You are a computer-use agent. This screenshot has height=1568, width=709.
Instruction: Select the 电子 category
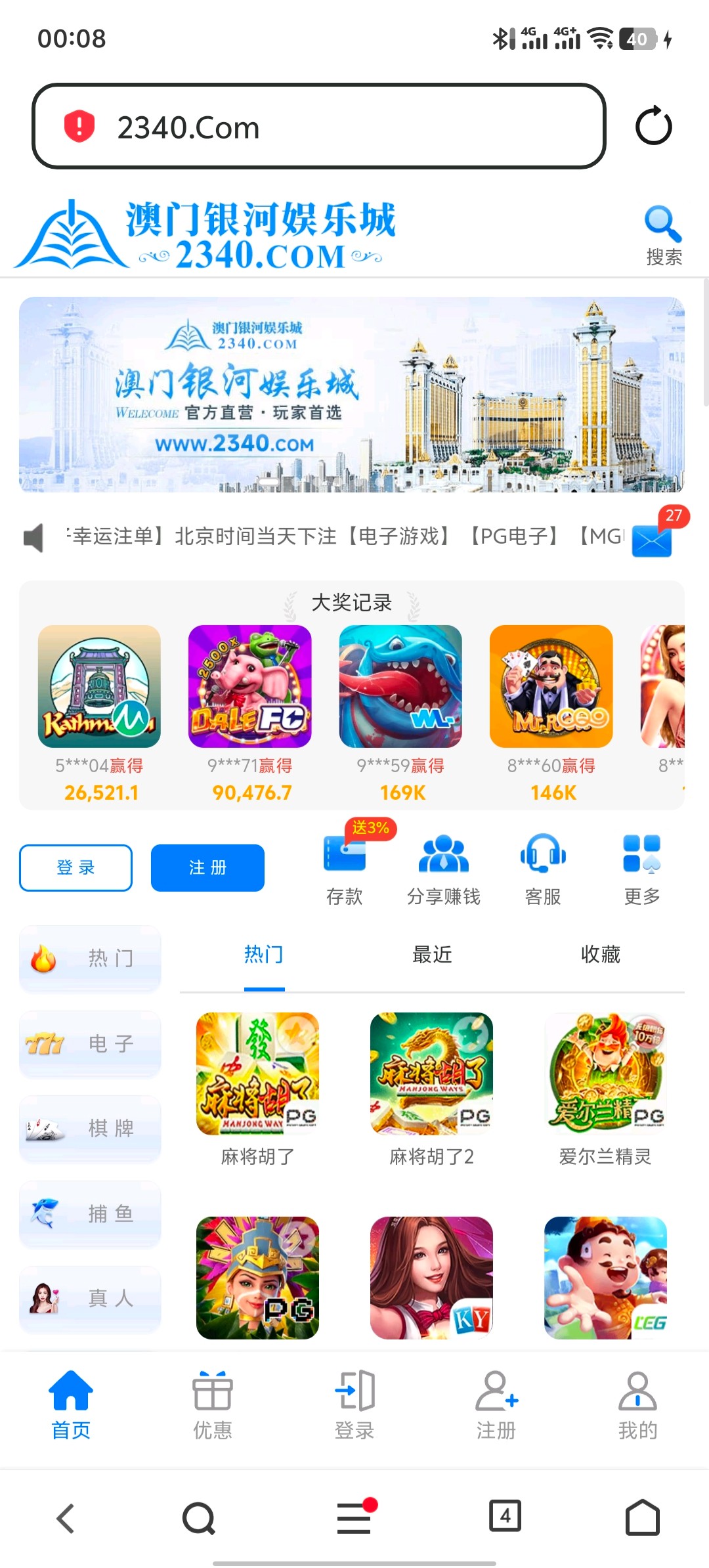90,1043
